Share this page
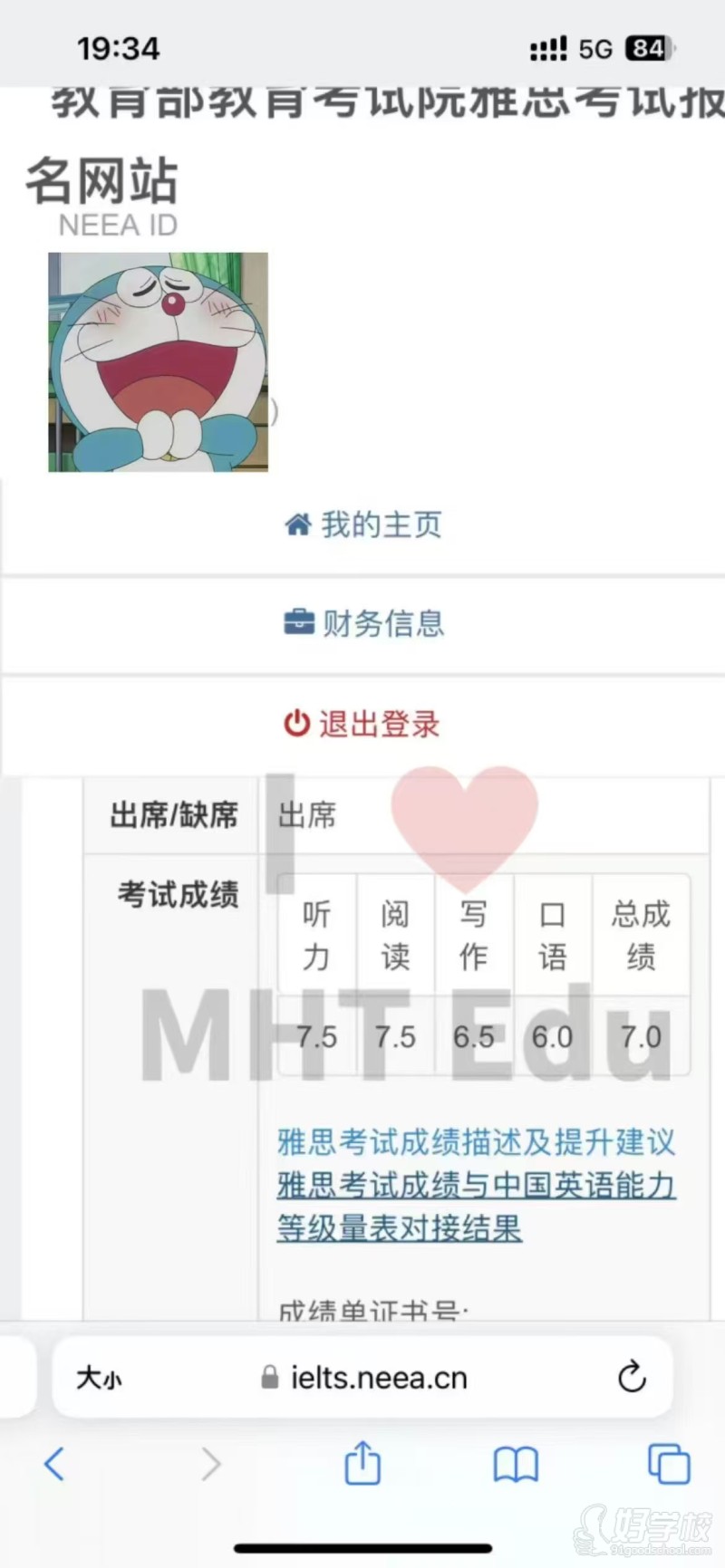 point(362,1463)
